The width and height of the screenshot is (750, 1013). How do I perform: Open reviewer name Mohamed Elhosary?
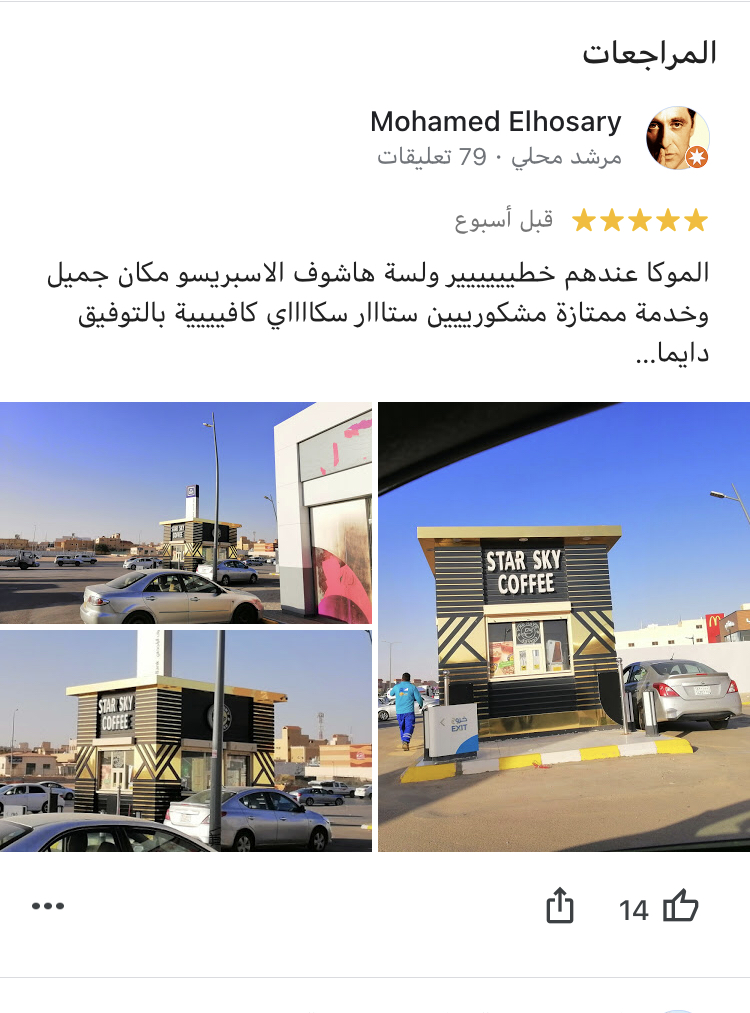click(x=496, y=122)
